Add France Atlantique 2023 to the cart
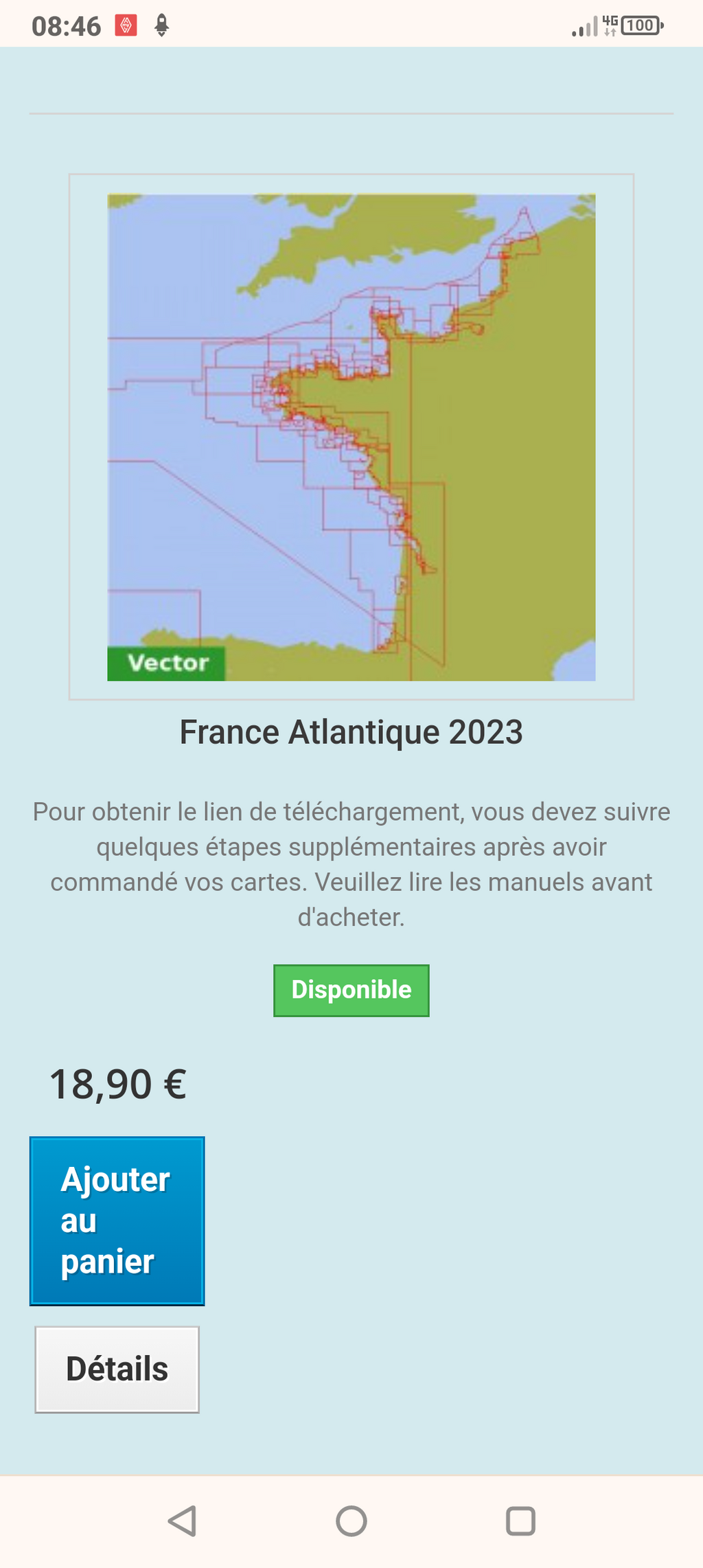 tap(117, 1220)
